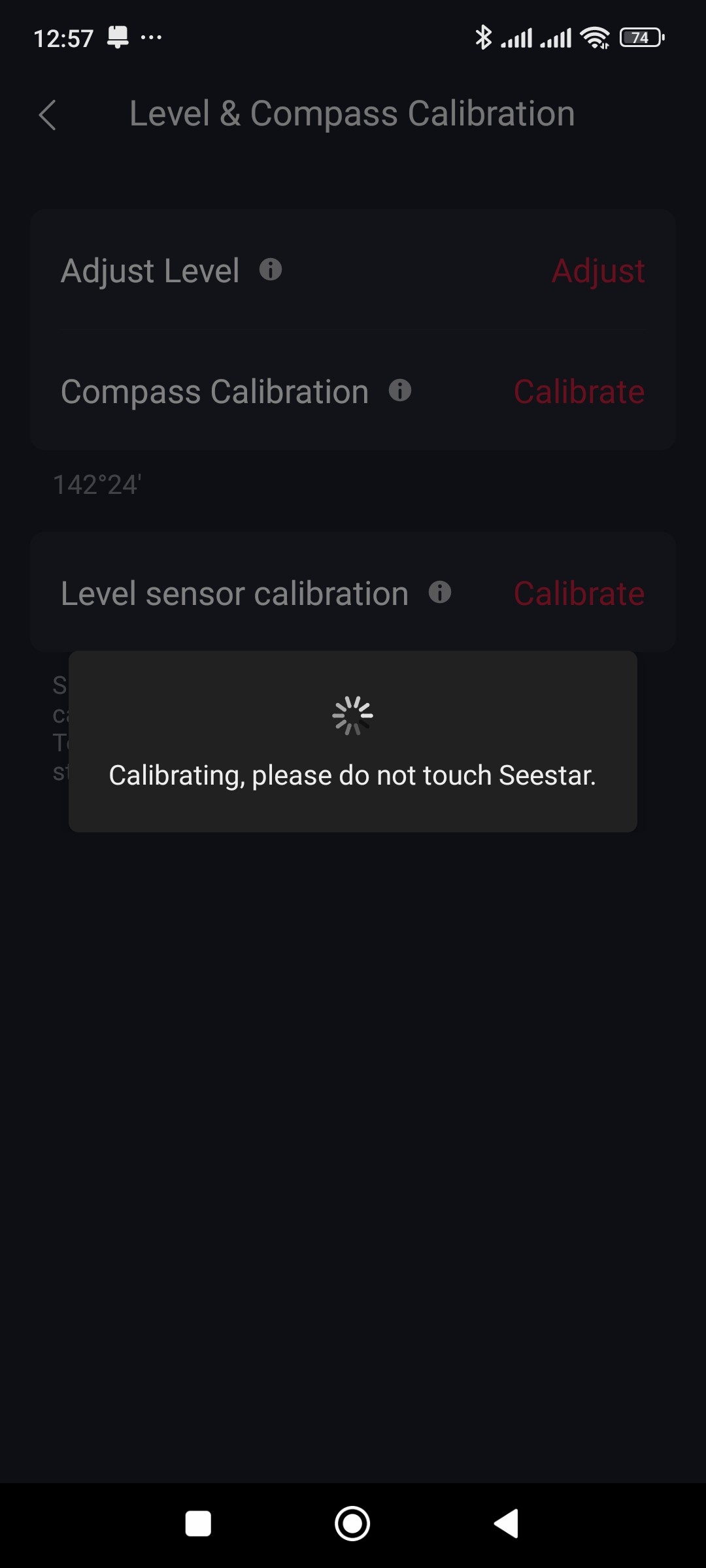706x1568 pixels.
Task: Open info icon beside Compass Calibration
Action: (400, 391)
